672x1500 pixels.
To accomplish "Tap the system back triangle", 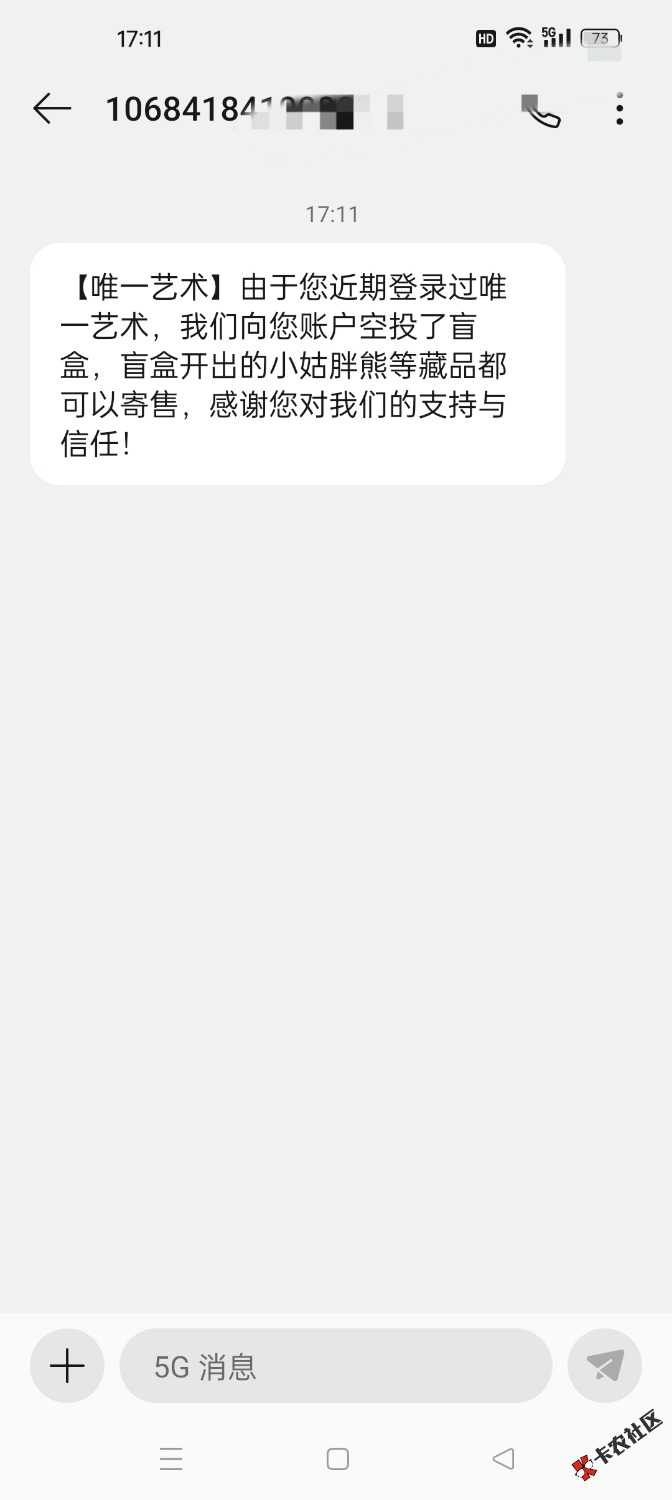I will (x=503, y=1459).
